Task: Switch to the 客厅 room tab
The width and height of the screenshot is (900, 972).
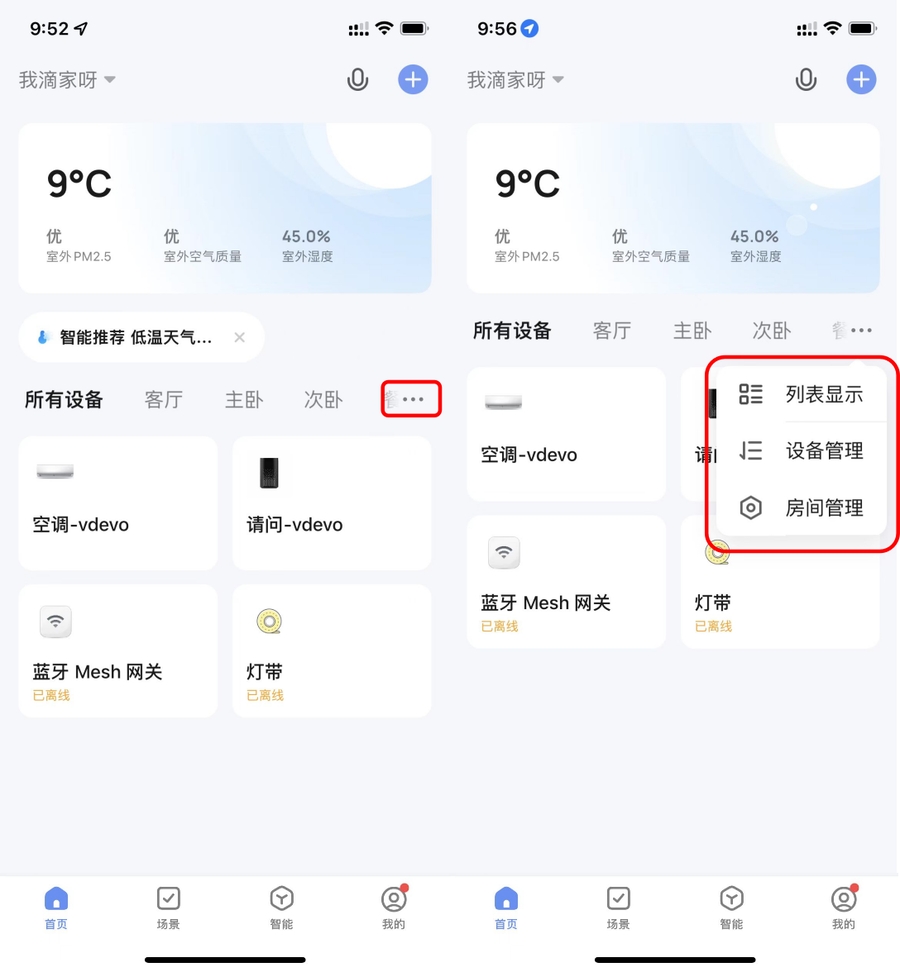Action: tap(163, 399)
